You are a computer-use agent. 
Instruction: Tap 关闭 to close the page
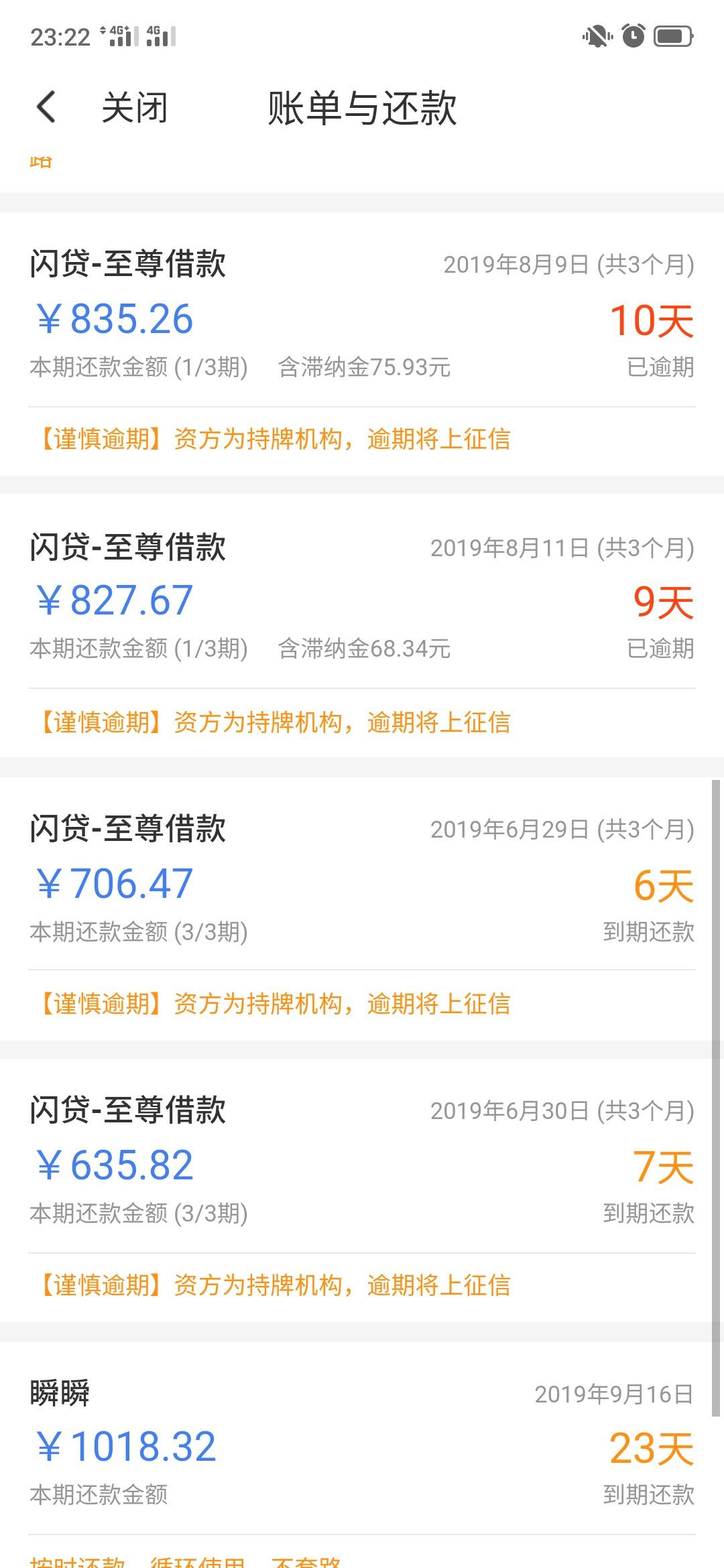(x=134, y=108)
